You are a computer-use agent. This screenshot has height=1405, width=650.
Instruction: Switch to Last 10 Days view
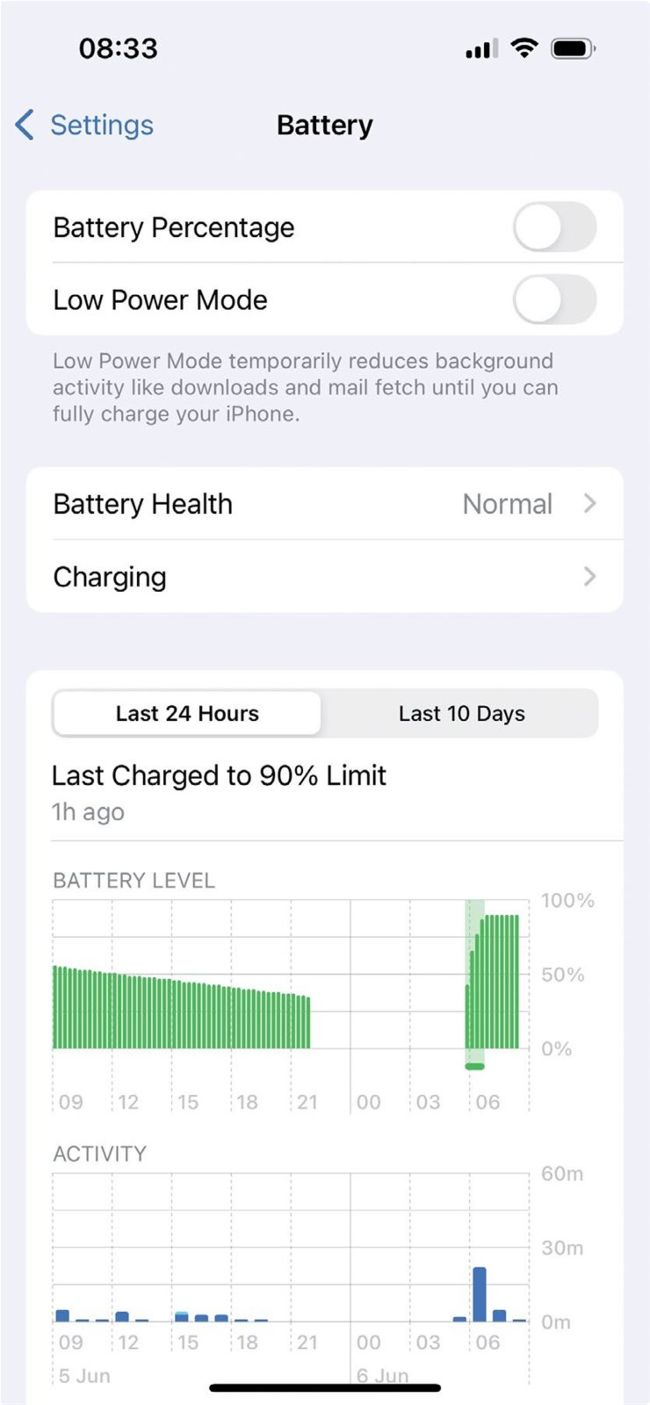point(461,714)
